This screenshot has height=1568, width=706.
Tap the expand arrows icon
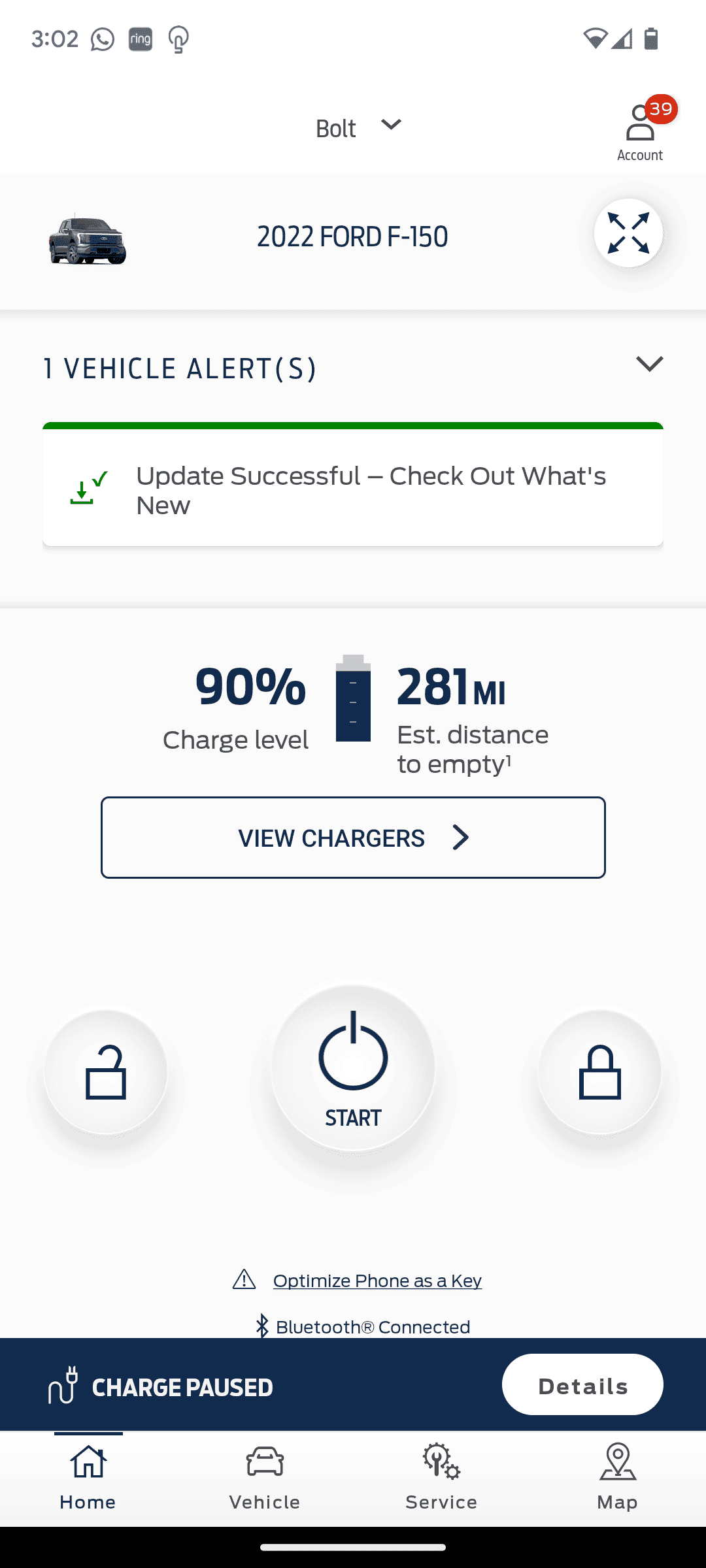click(x=628, y=233)
